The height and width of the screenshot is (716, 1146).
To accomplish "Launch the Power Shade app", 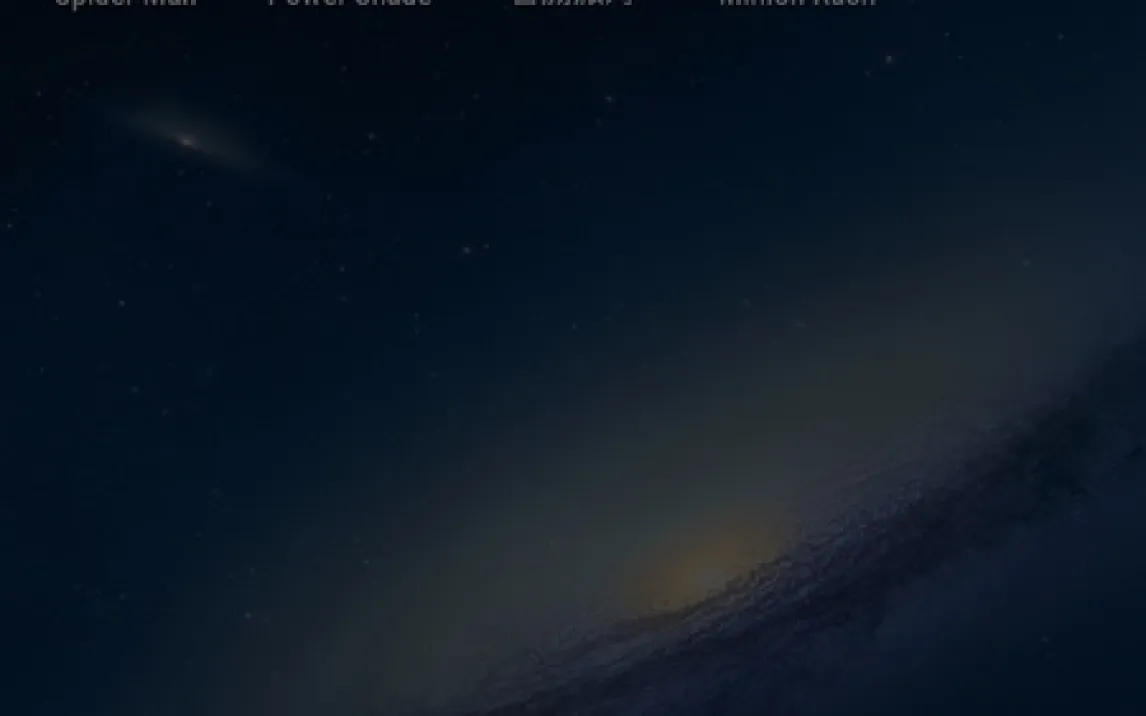I will point(350,3).
